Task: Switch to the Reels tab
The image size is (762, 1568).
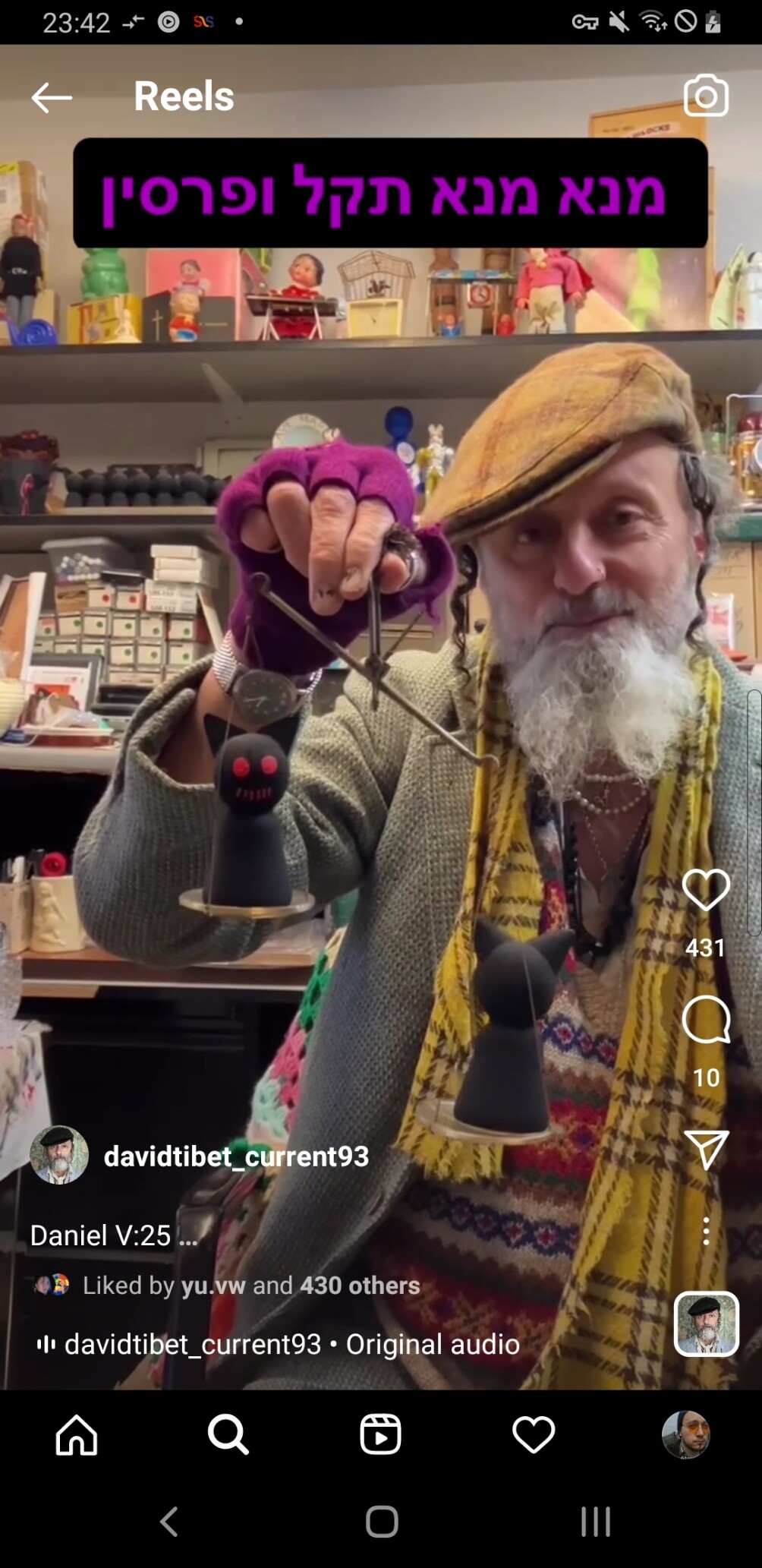Action: click(380, 1434)
